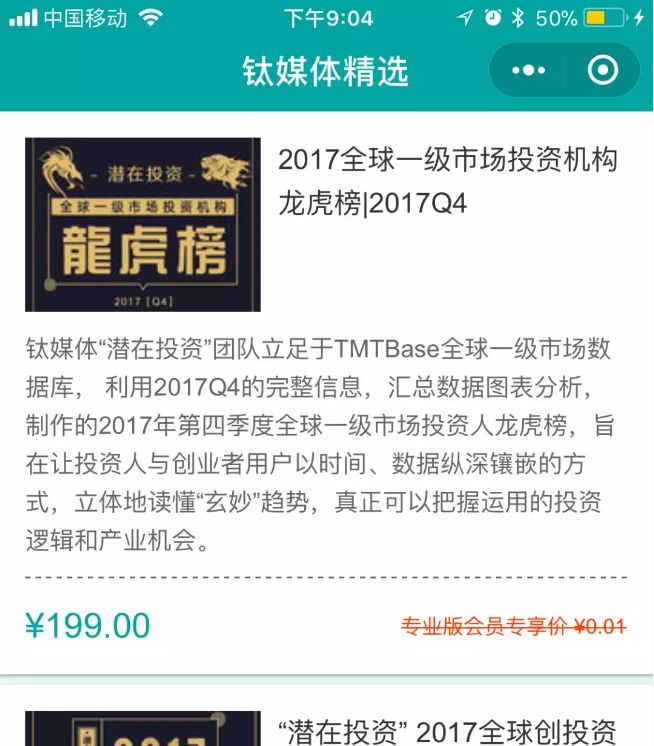
Task: Open the mini program more options menu
Action: click(528, 71)
